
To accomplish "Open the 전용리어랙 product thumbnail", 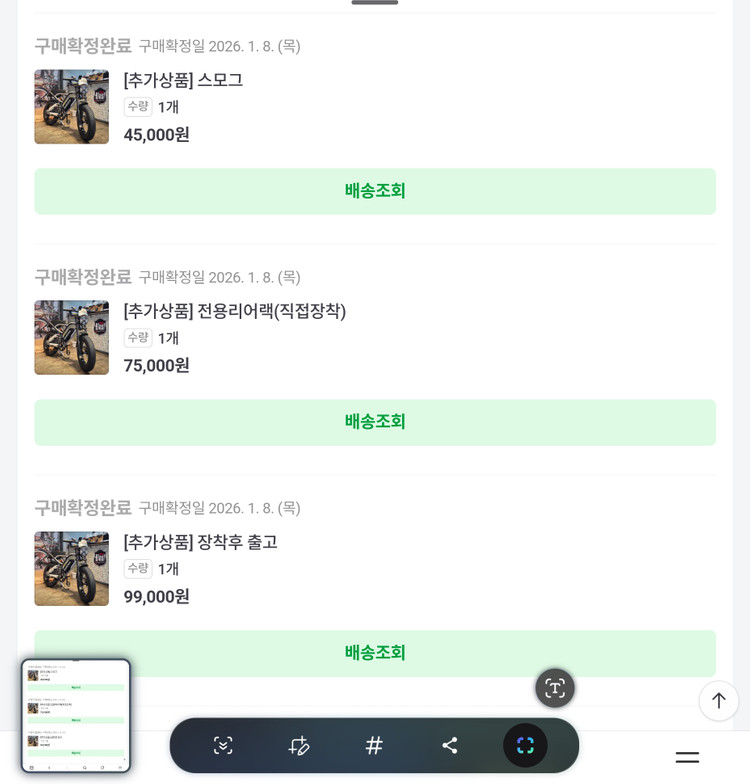I will point(71,337).
